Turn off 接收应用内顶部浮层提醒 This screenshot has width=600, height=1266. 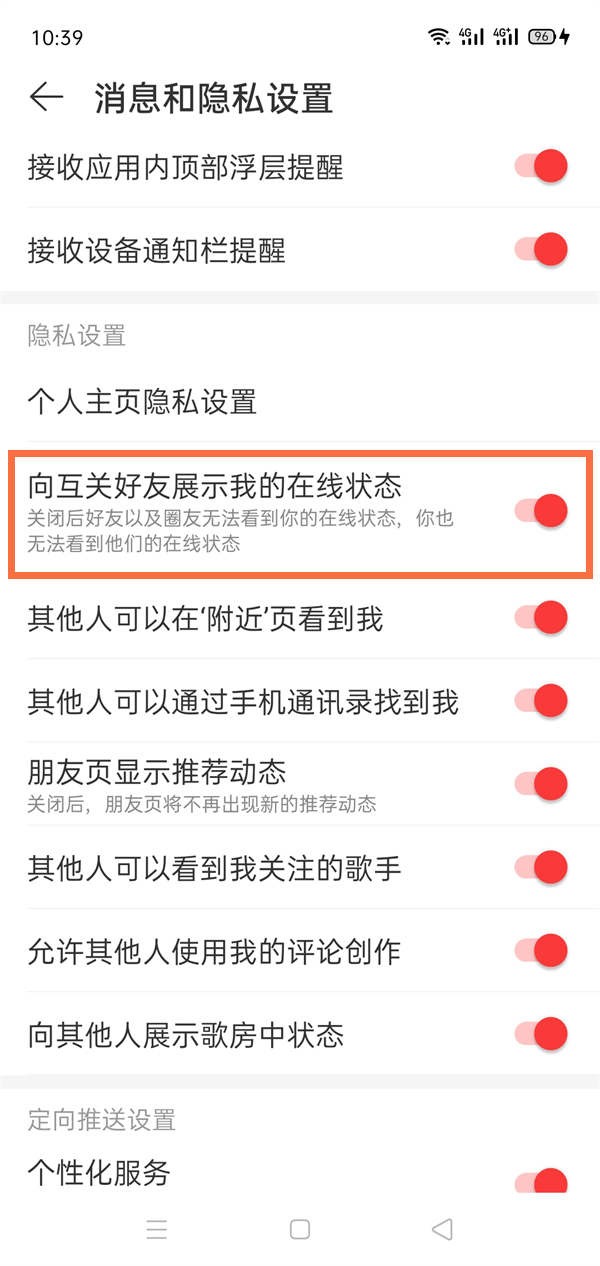pyautogui.click(x=542, y=166)
